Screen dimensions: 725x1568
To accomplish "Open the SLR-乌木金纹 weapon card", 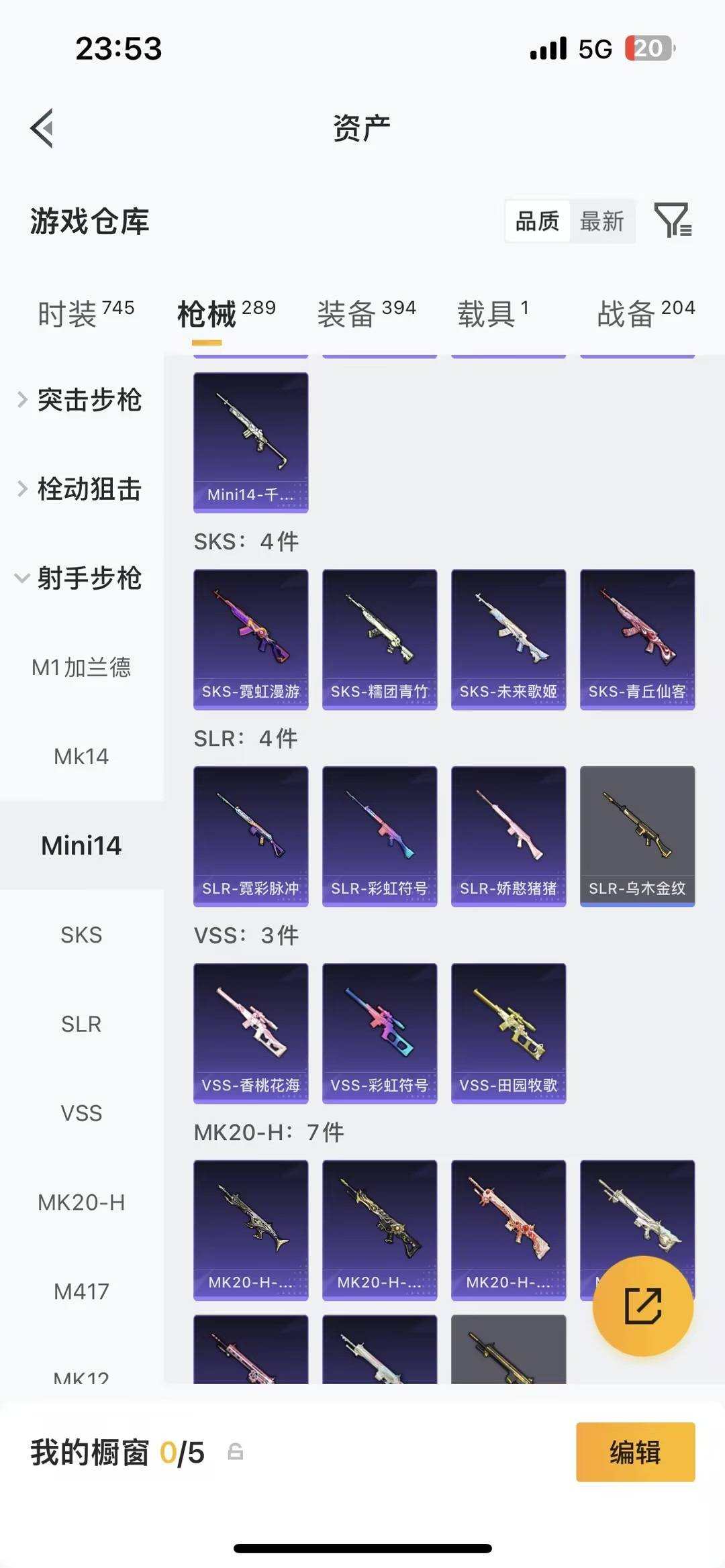I will point(636,834).
